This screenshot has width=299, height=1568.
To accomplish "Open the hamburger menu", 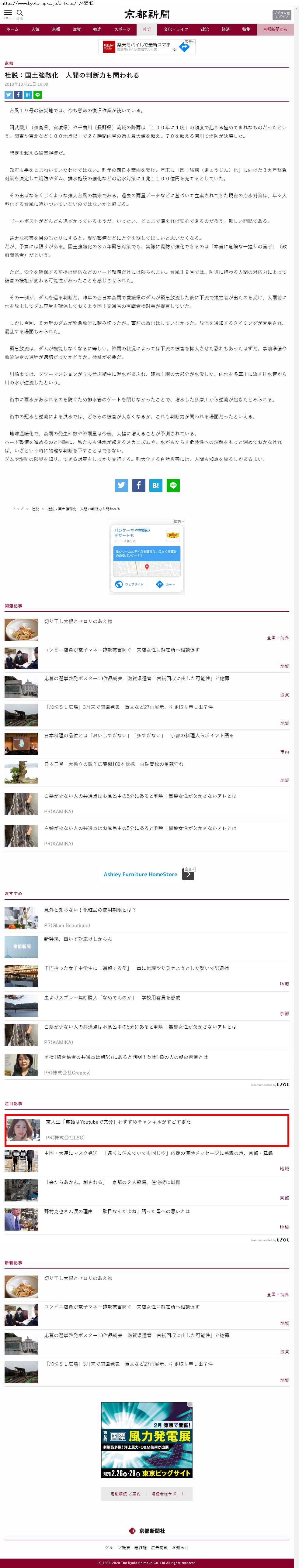I will click(8, 13).
